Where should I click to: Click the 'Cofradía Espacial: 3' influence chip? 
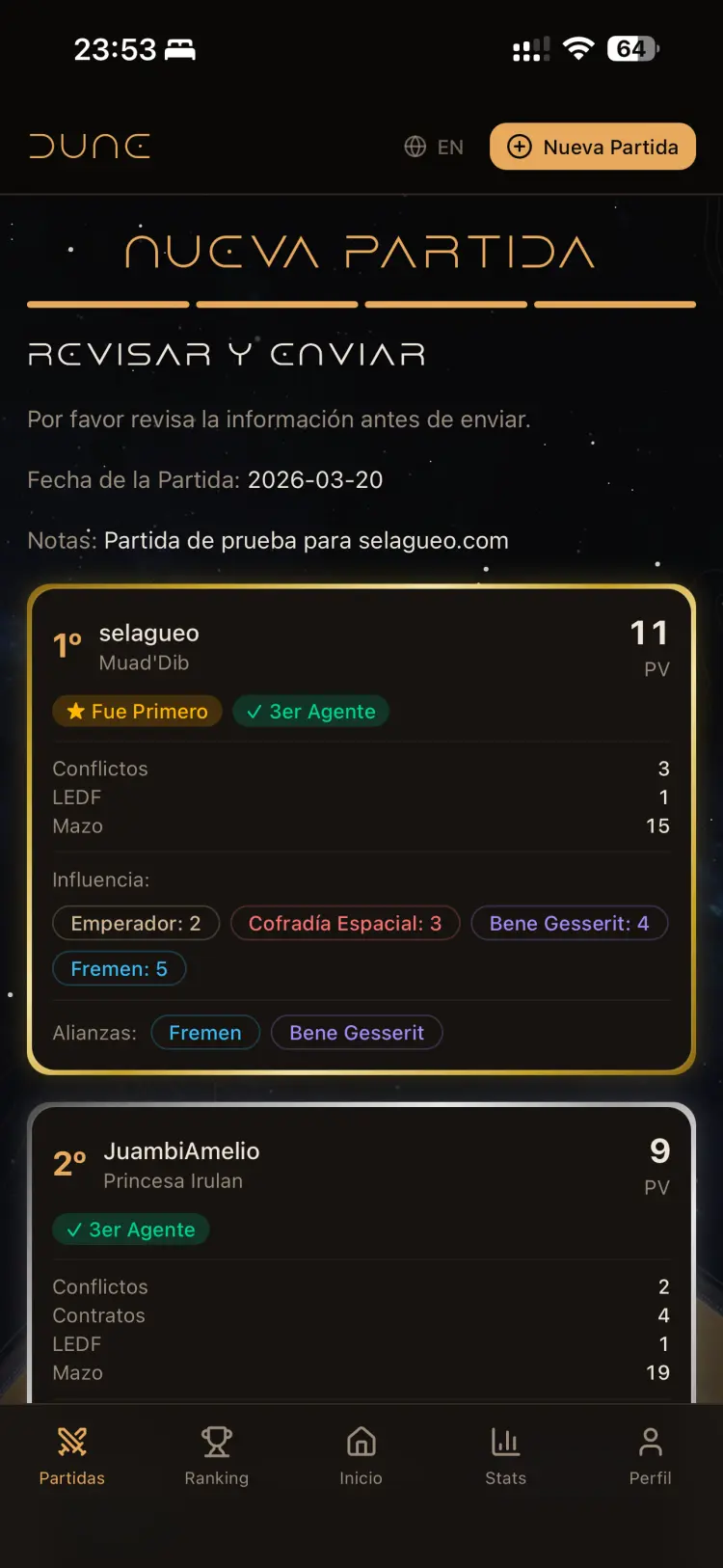(345, 923)
